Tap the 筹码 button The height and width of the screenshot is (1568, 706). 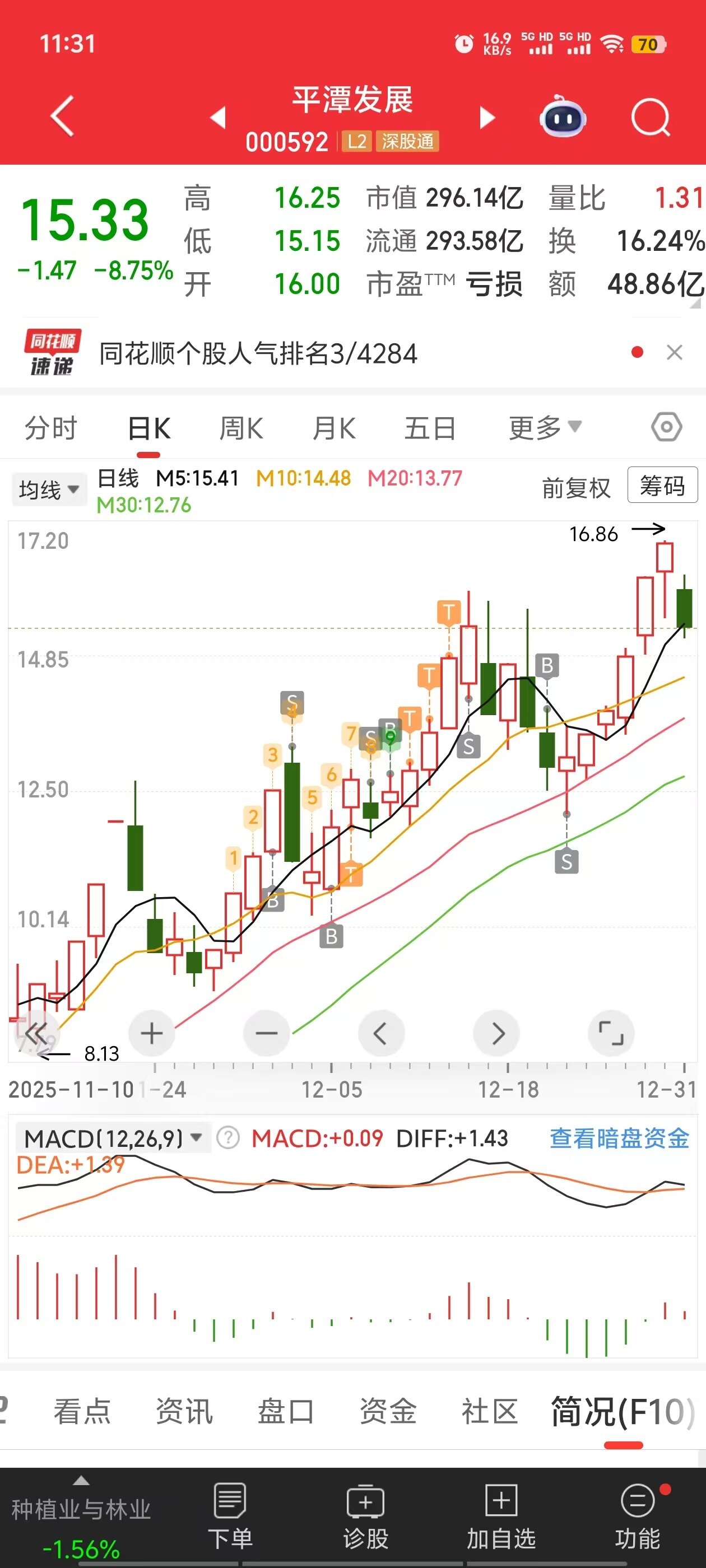tap(662, 486)
